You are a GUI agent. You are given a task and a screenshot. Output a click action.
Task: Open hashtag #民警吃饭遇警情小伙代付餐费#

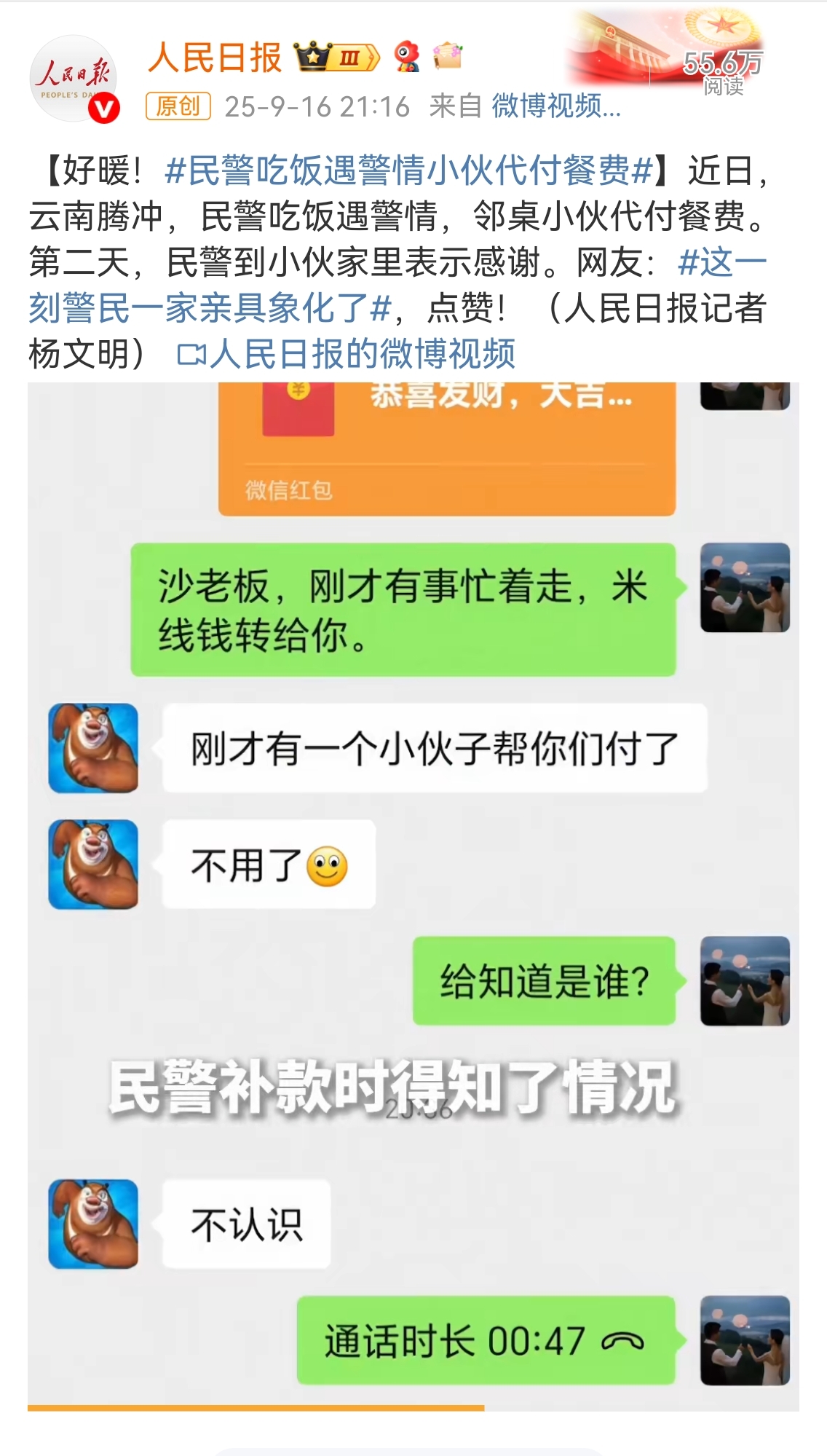(408, 171)
